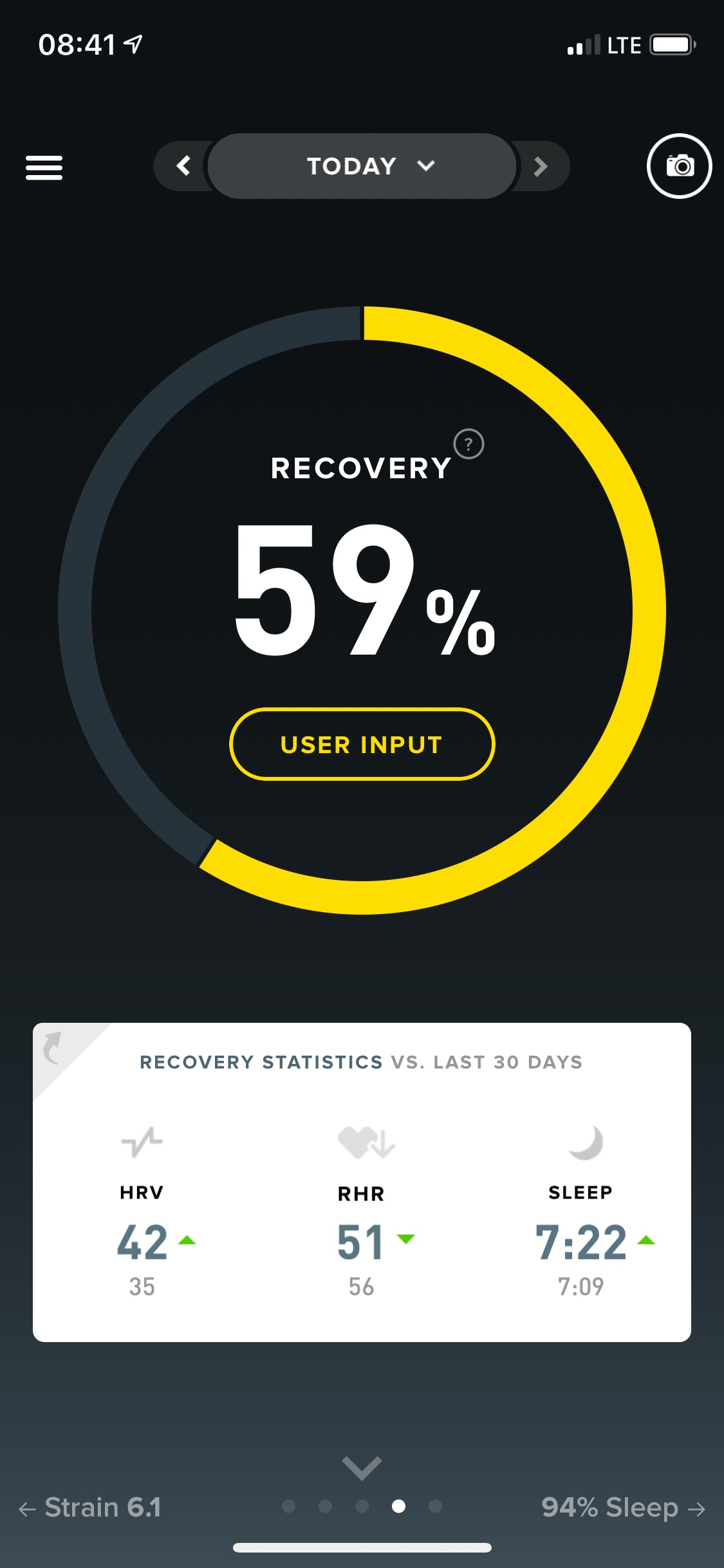Tap the USER INPUT button
724x1568 pixels.
click(x=362, y=744)
